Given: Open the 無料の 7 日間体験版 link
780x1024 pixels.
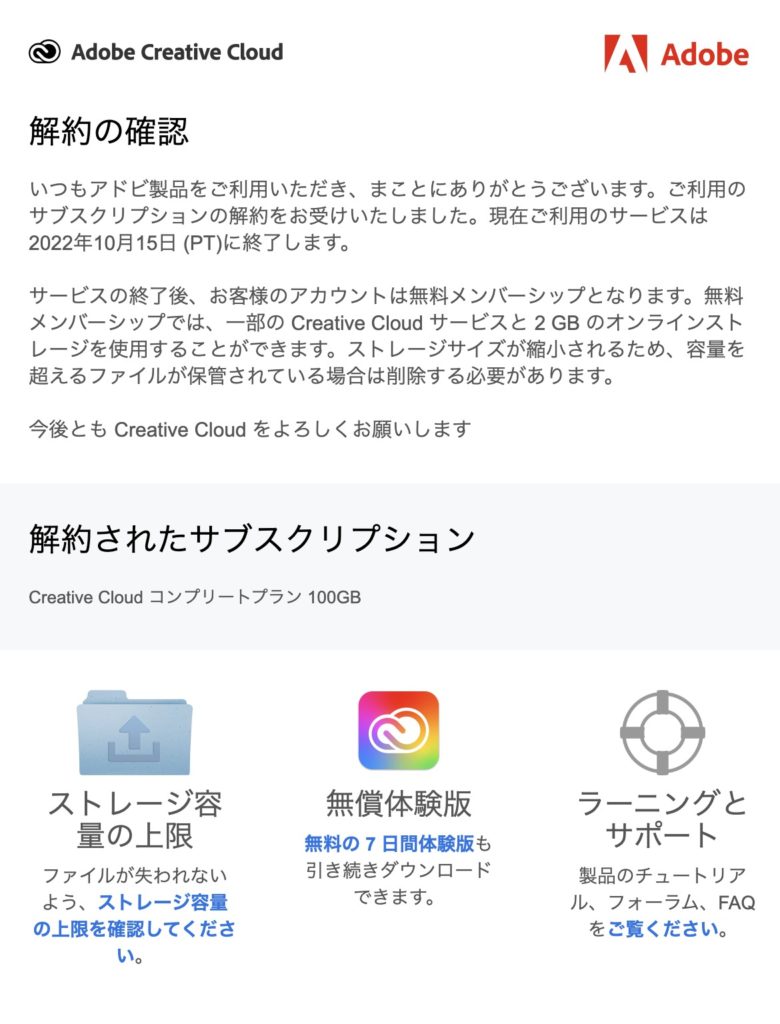Looking at the screenshot, I should click(x=389, y=844).
